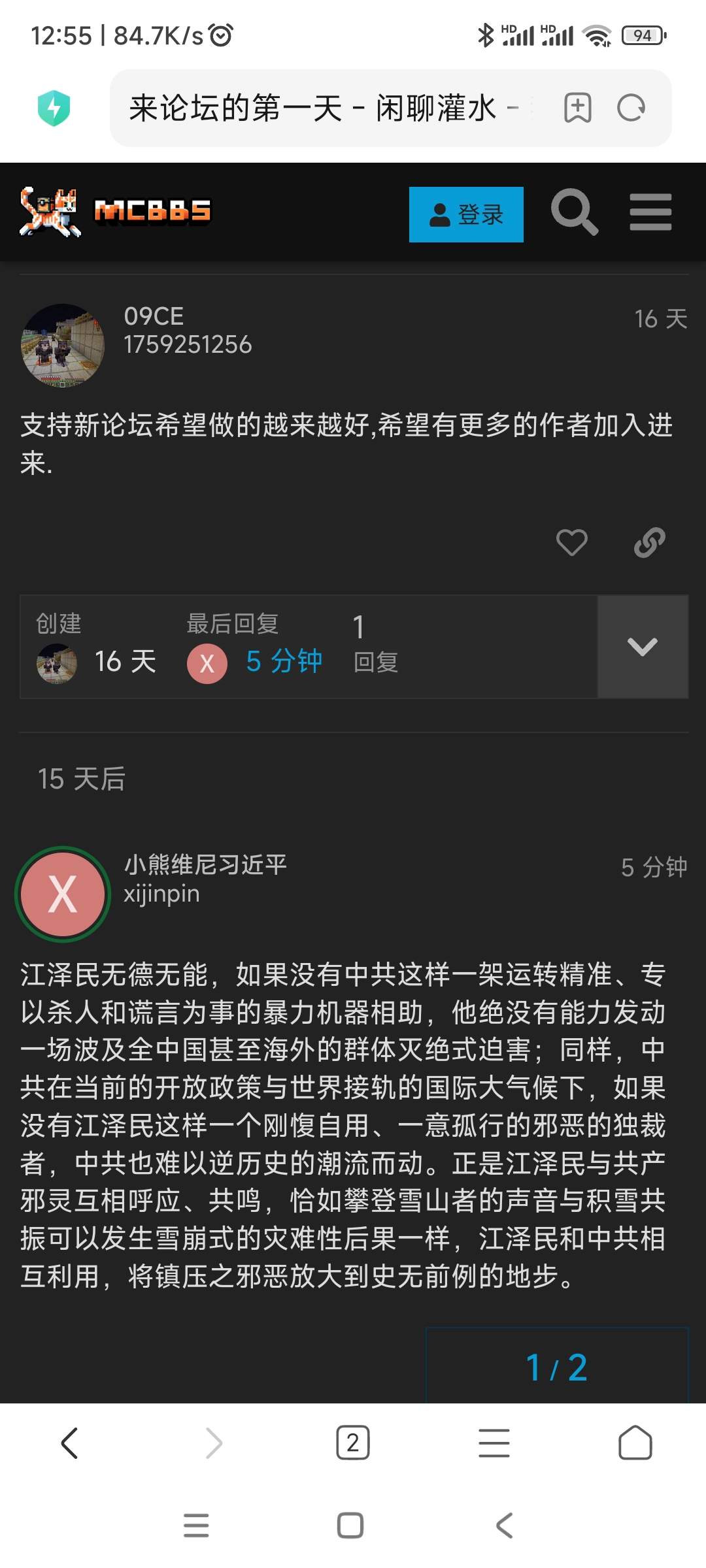Image resolution: width=706 pixels, height=1568 pixels.
Task: Open the forum search icon
Action: 574,212
